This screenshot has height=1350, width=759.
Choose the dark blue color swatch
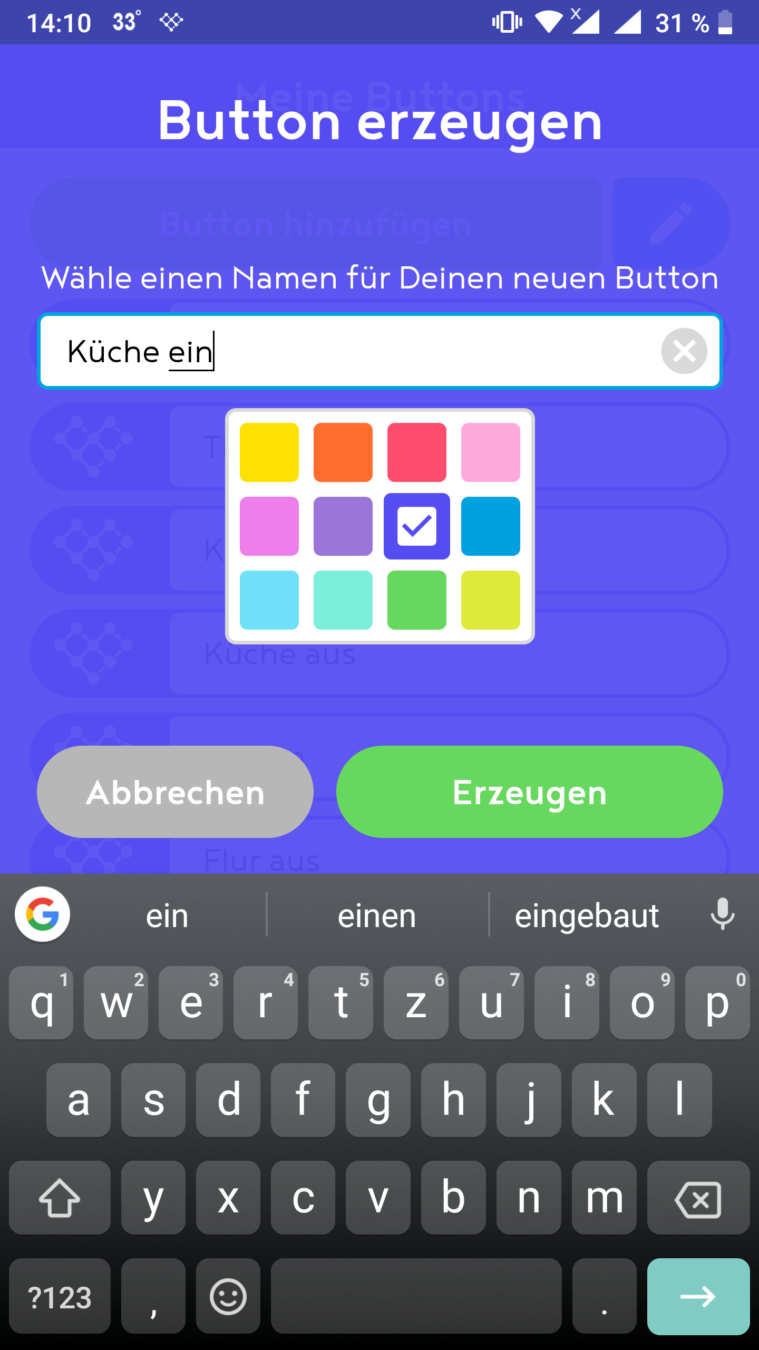[491, 526]
